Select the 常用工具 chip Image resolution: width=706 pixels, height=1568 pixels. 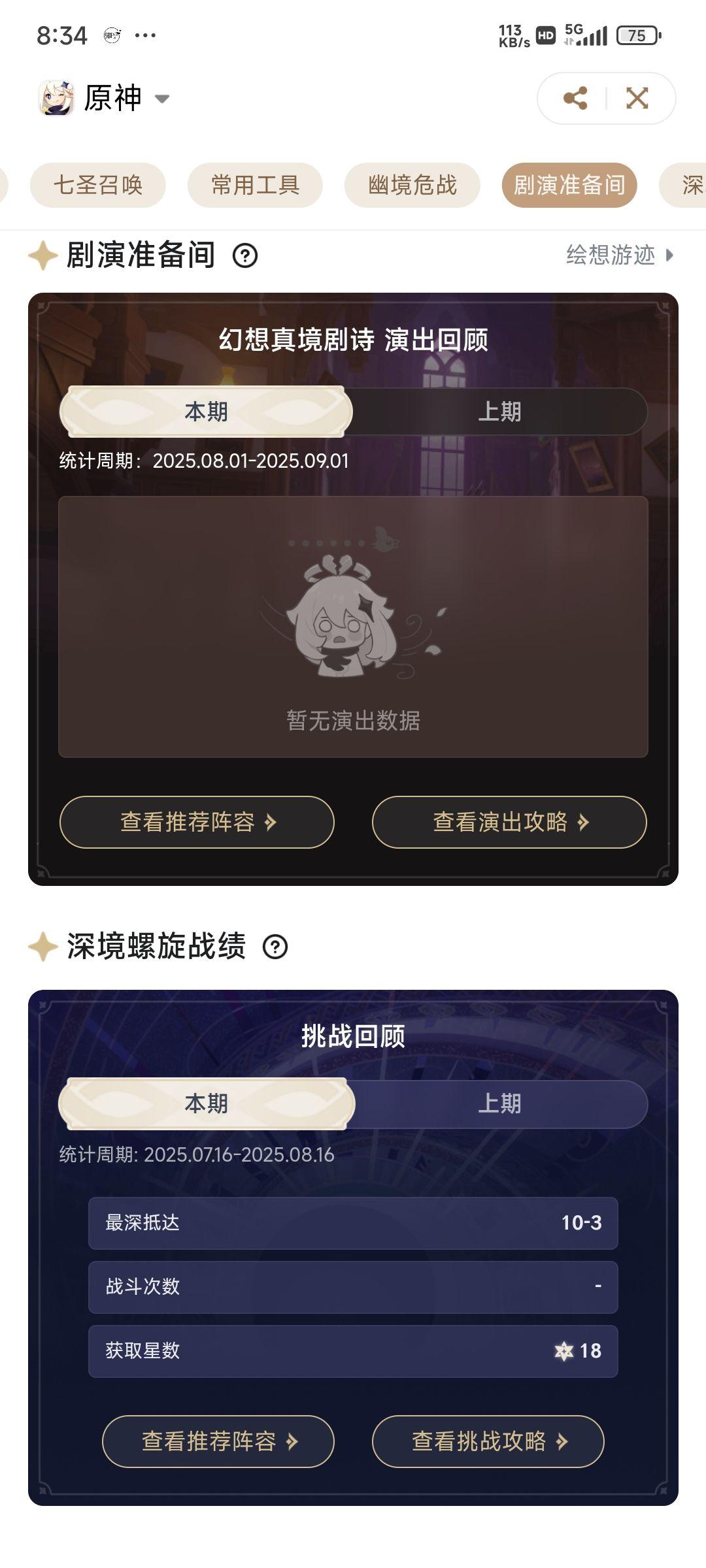[x=255, y=185]
